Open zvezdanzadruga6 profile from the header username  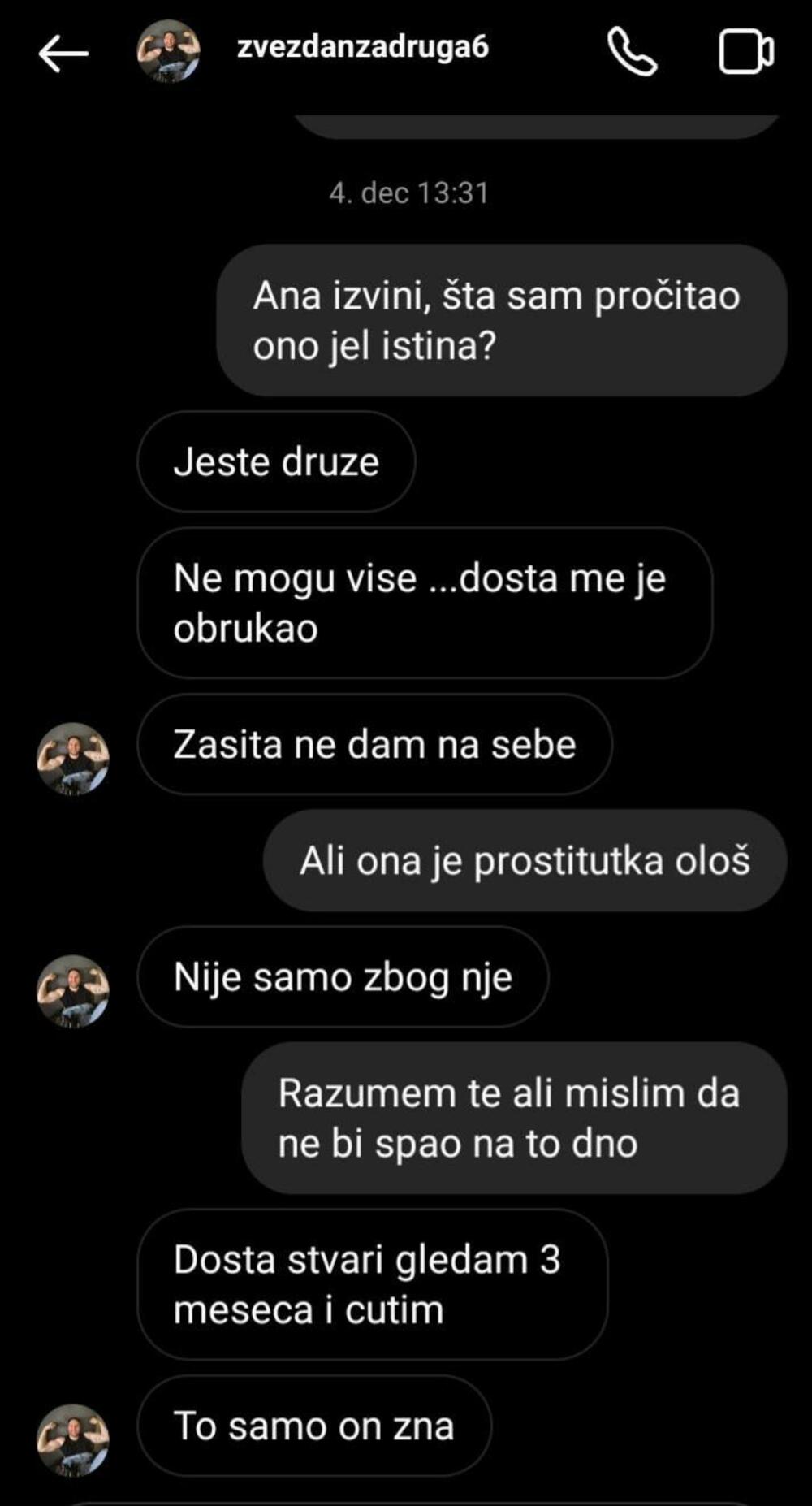[x=362, y=47]
